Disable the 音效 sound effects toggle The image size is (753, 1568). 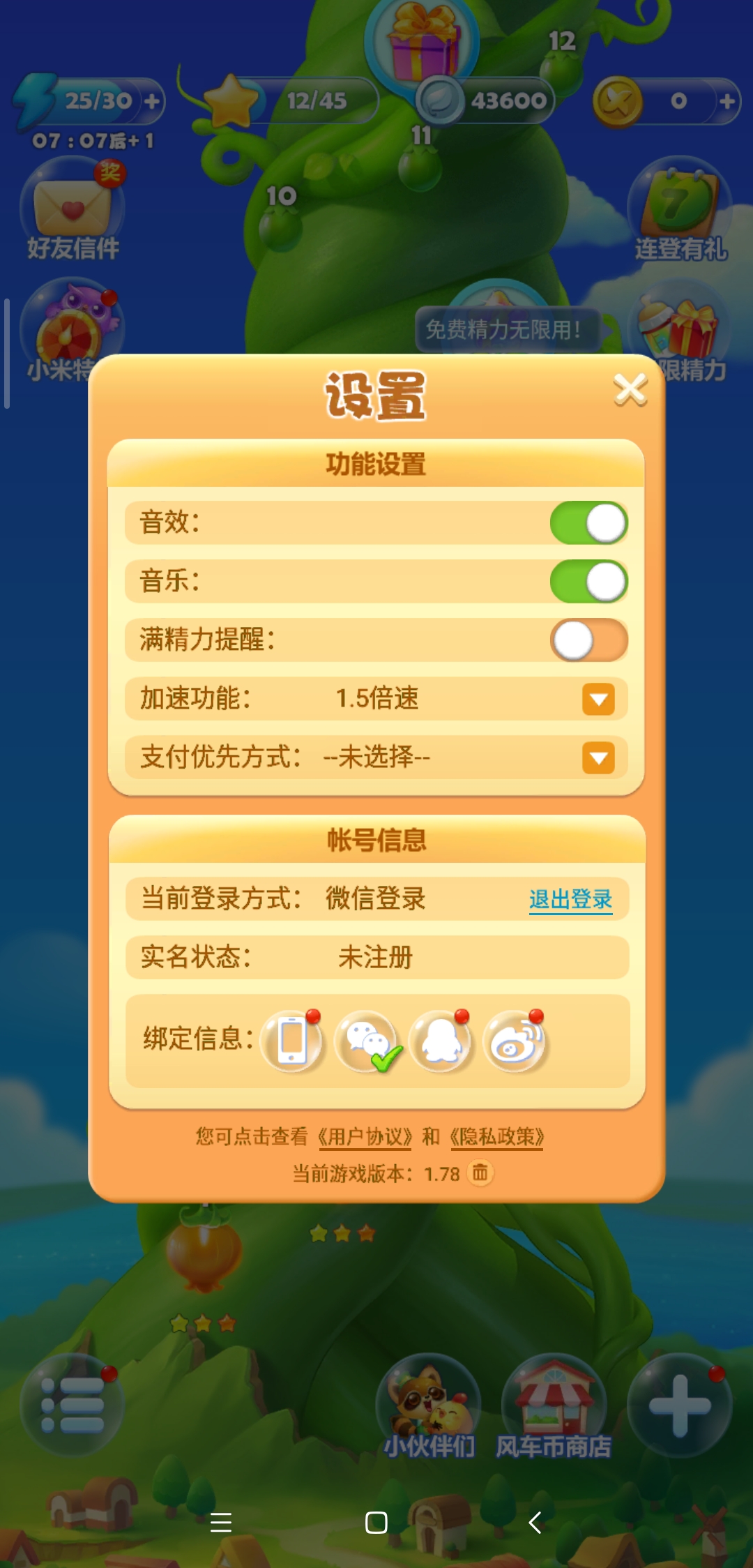pyautogui.click(x=588, y=522)
